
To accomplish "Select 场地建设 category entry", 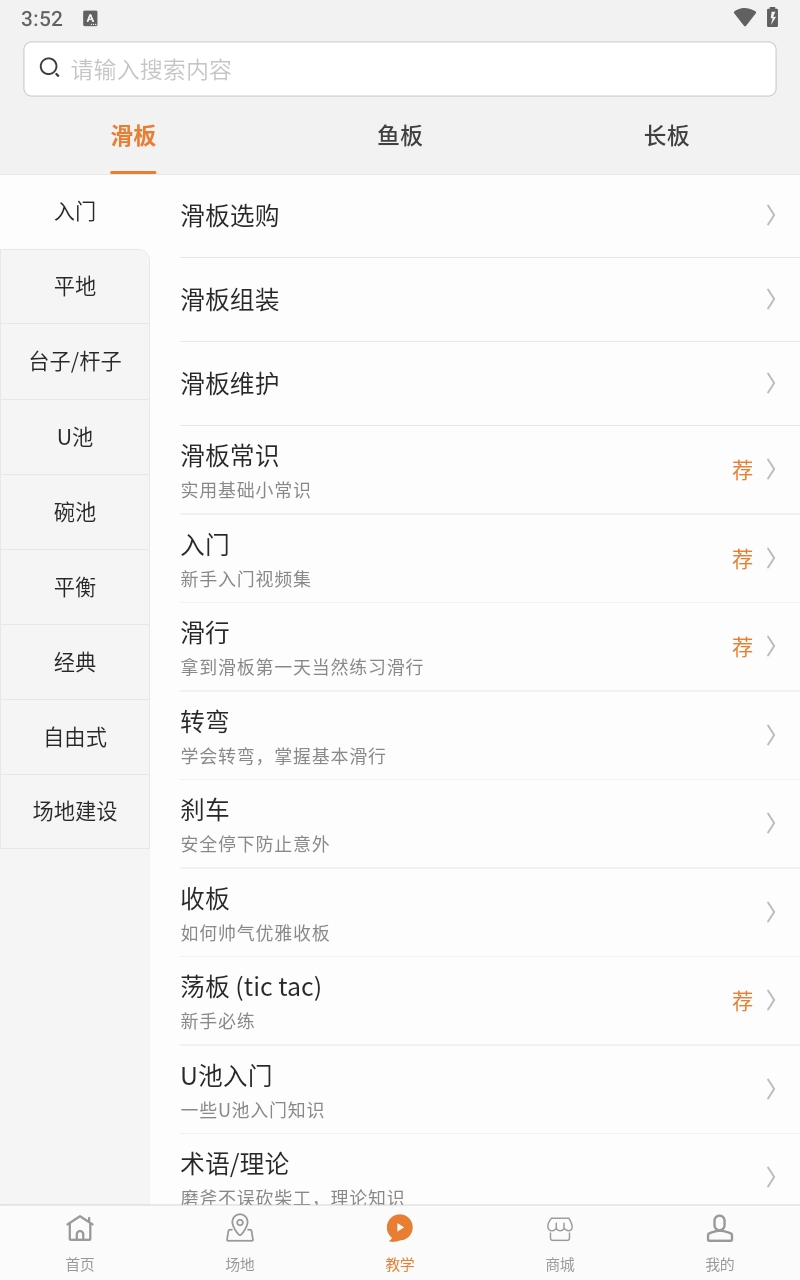I will coord(74,811).
